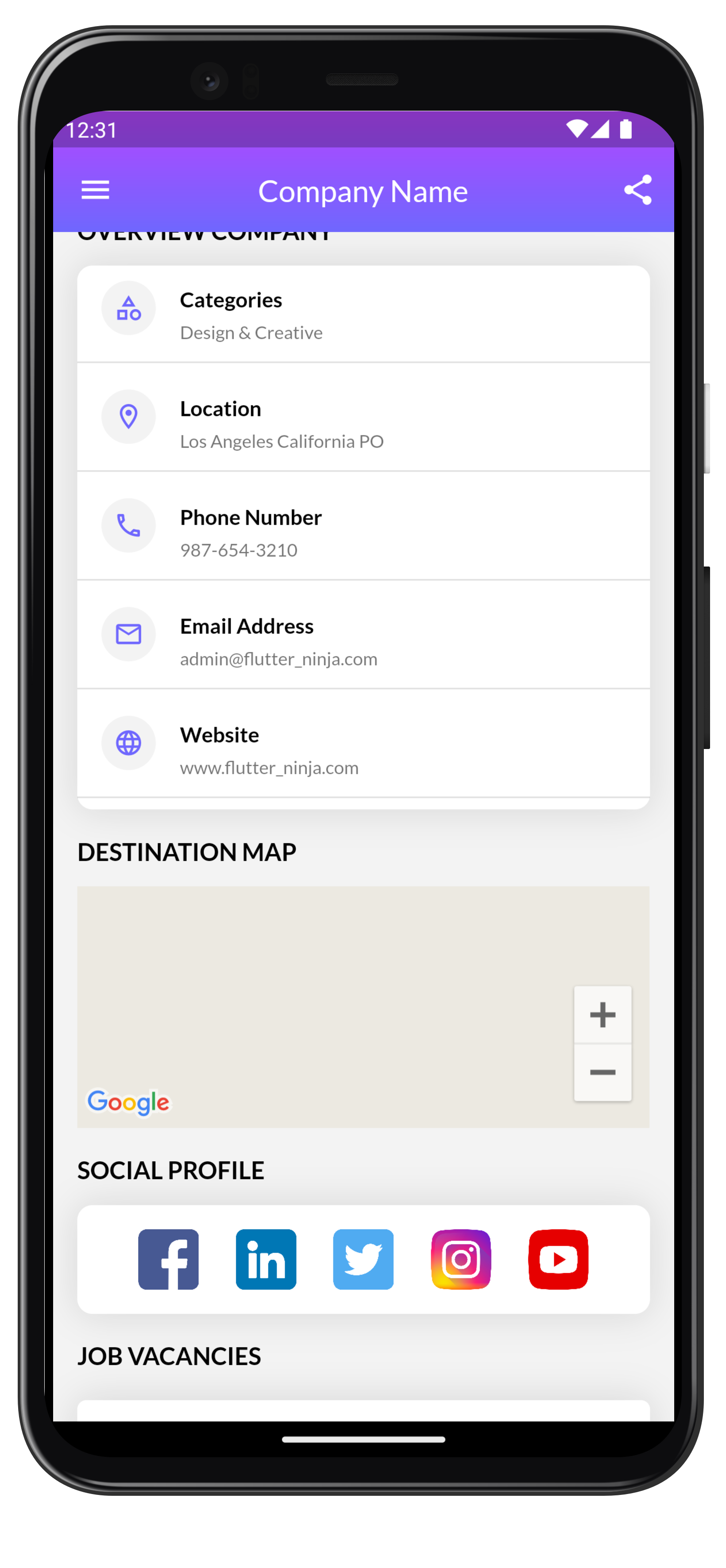Share this company profile
This screenshot has width=726, height=1568.
[638, 190]
